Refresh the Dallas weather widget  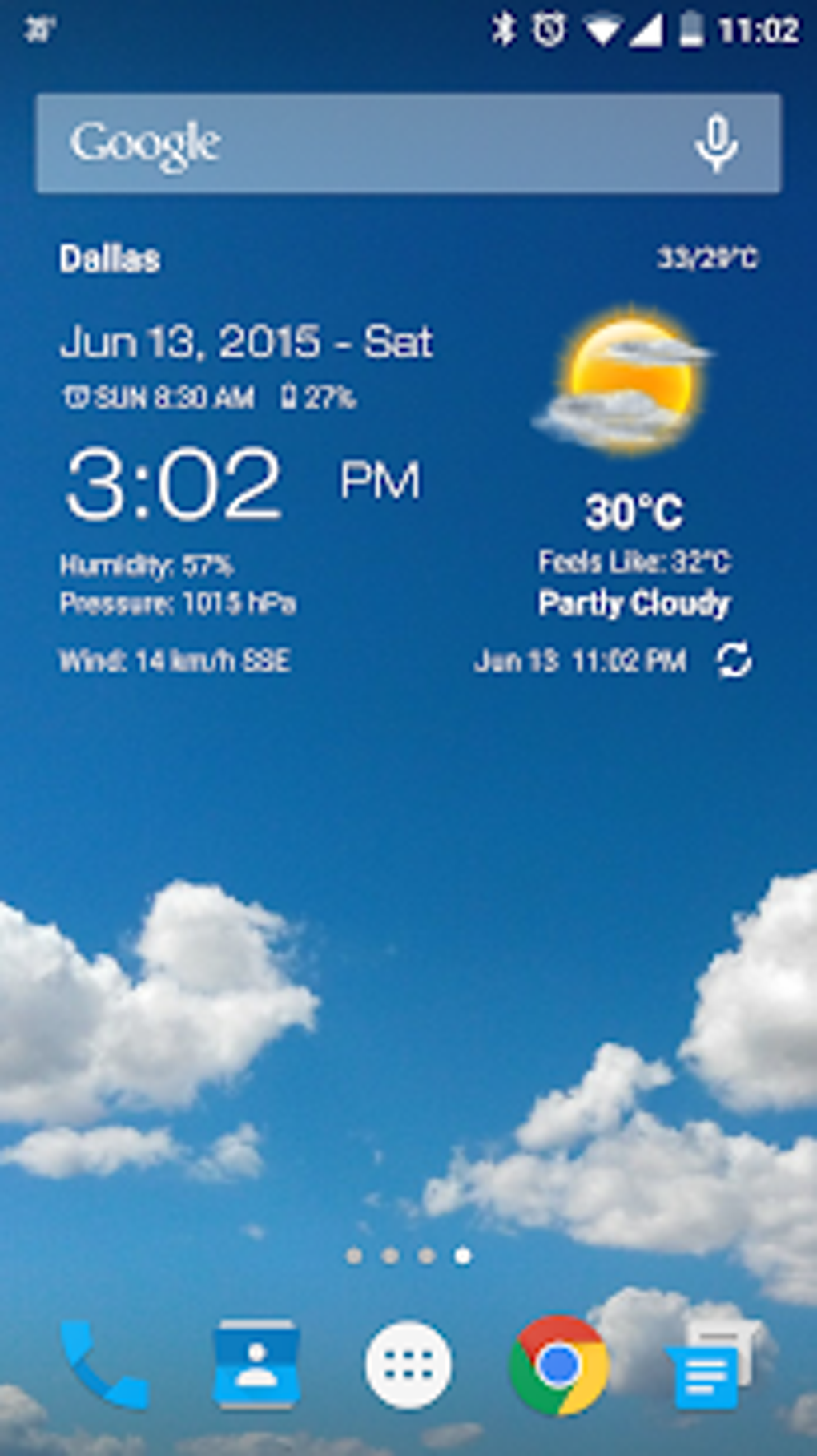tap(734, 660)
